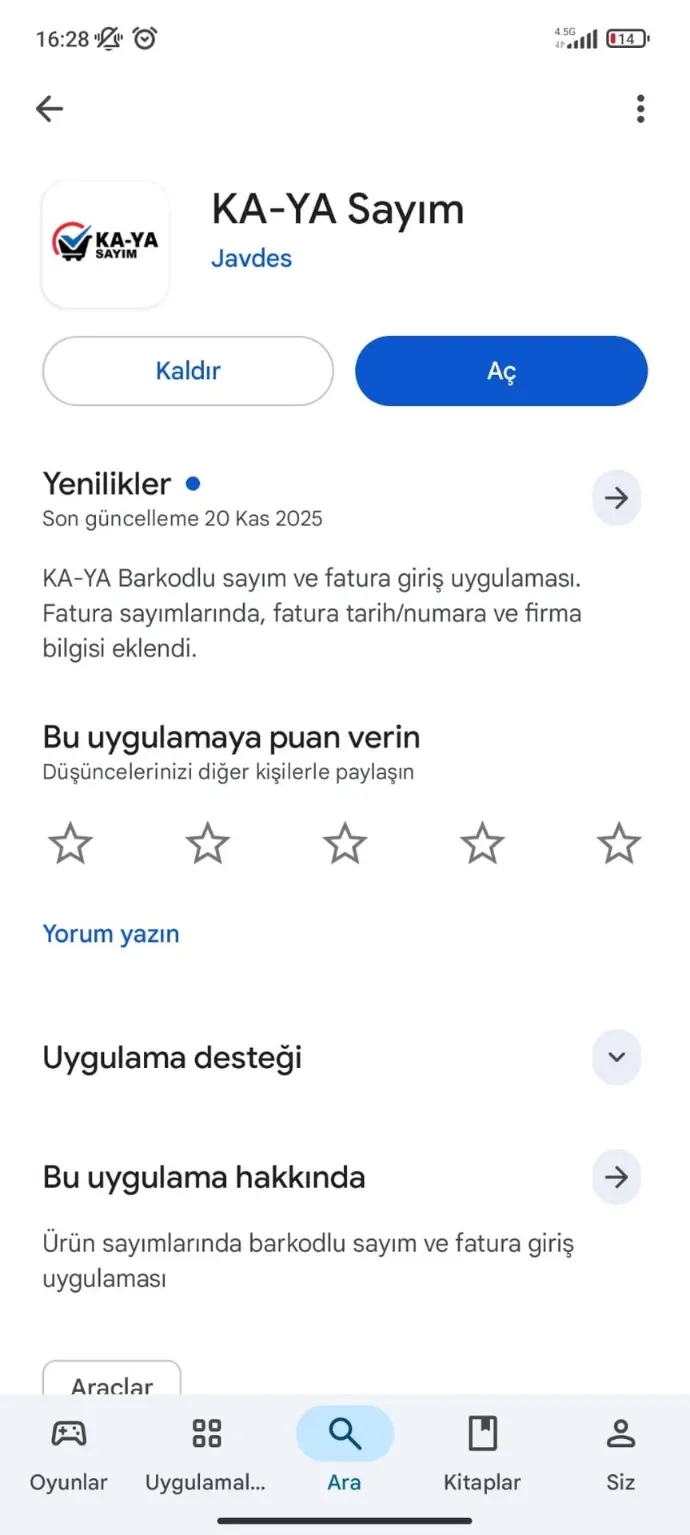690x1535 pixels.
Task: Rate the app one star
Action: point(70,844)
